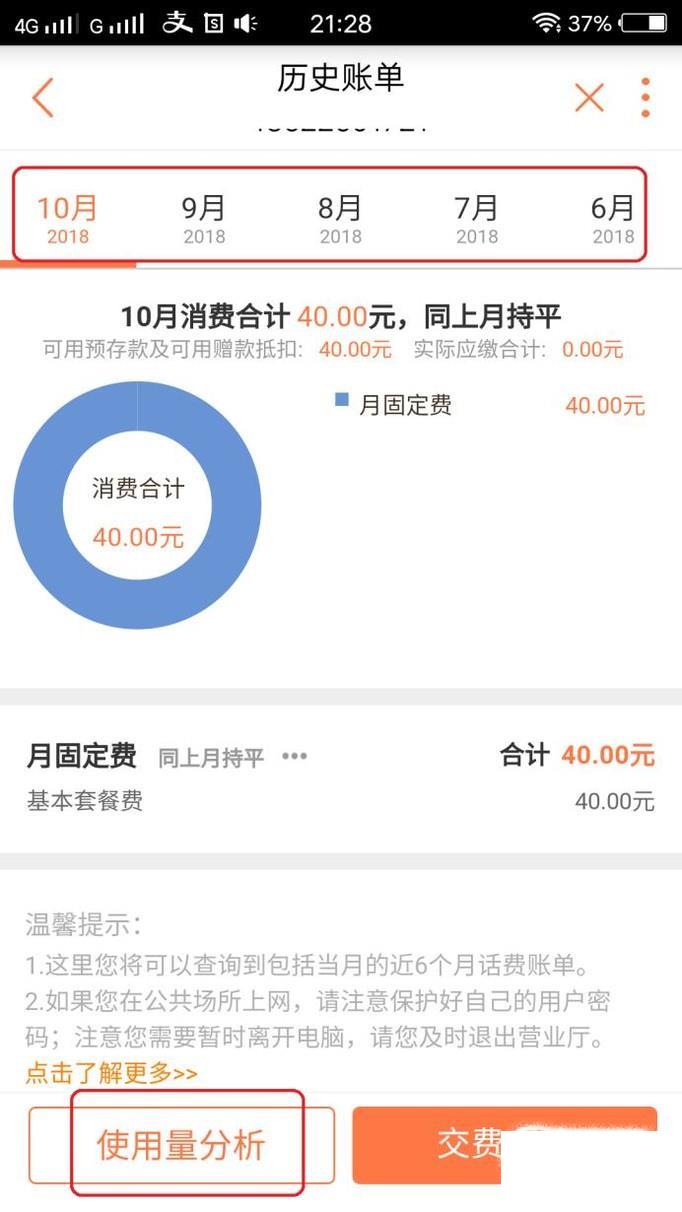Viewport: 682px width, 1212px height.
Task: Open the 点击了解更多 link
Action: tap(111, 1073)
